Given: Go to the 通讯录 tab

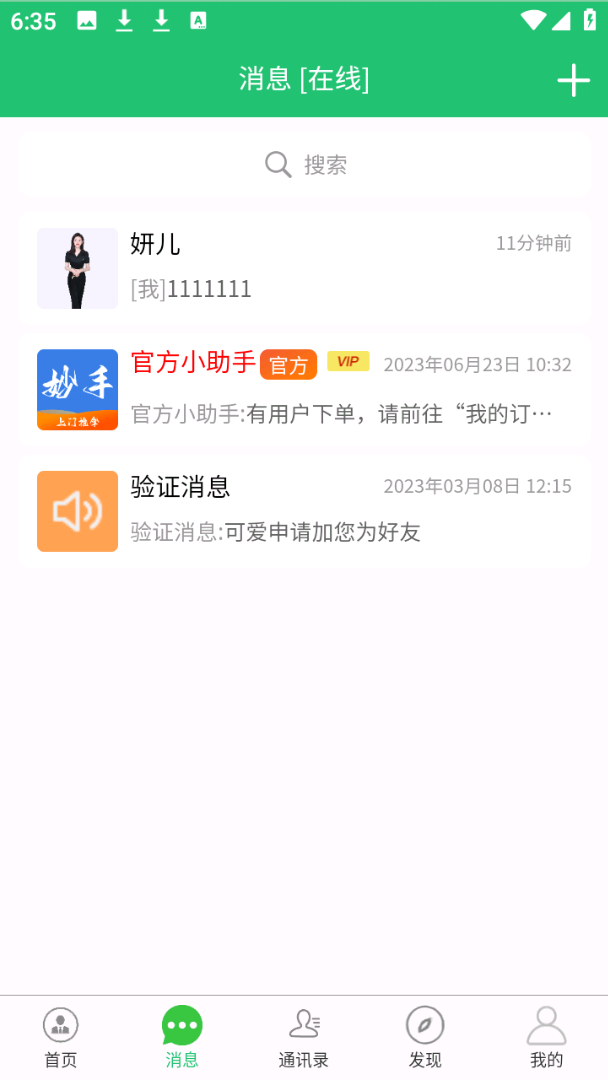Looking at the screenshot, I should coord(303,1038).
